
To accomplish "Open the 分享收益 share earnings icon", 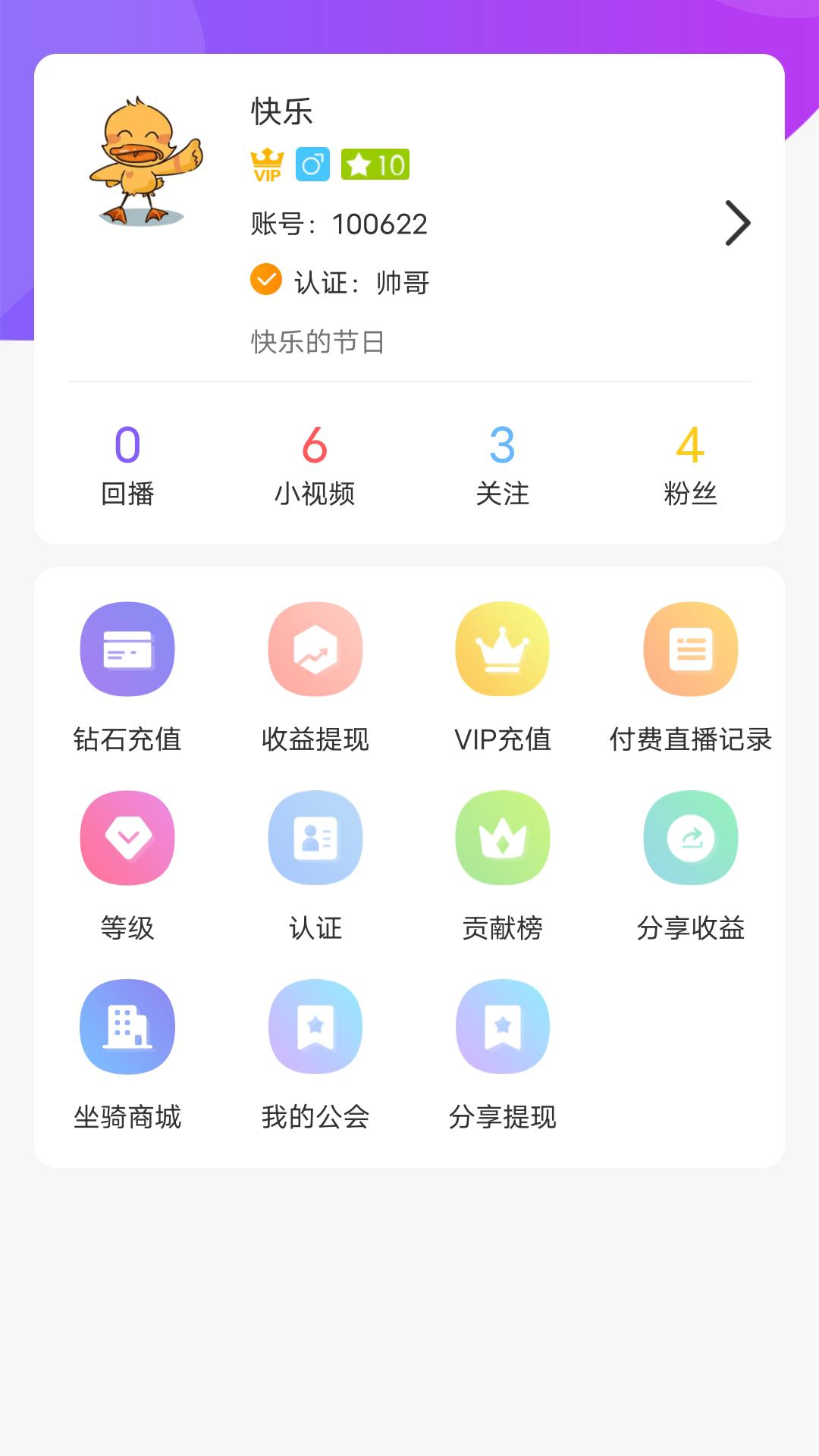I will click(691, 837).
